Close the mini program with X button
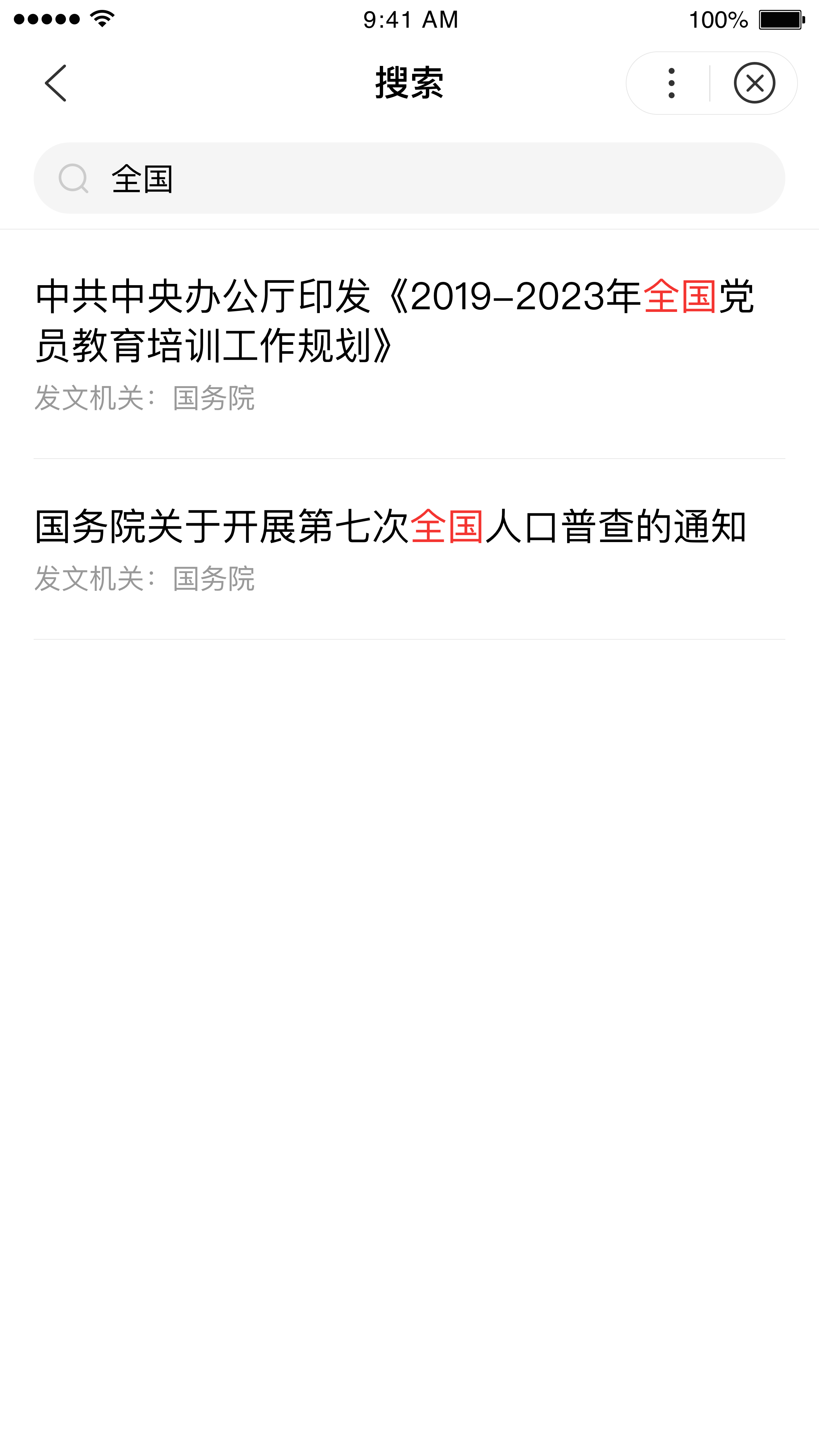The height and width of the screenshot is (1456, 819). tap(754, 83)
